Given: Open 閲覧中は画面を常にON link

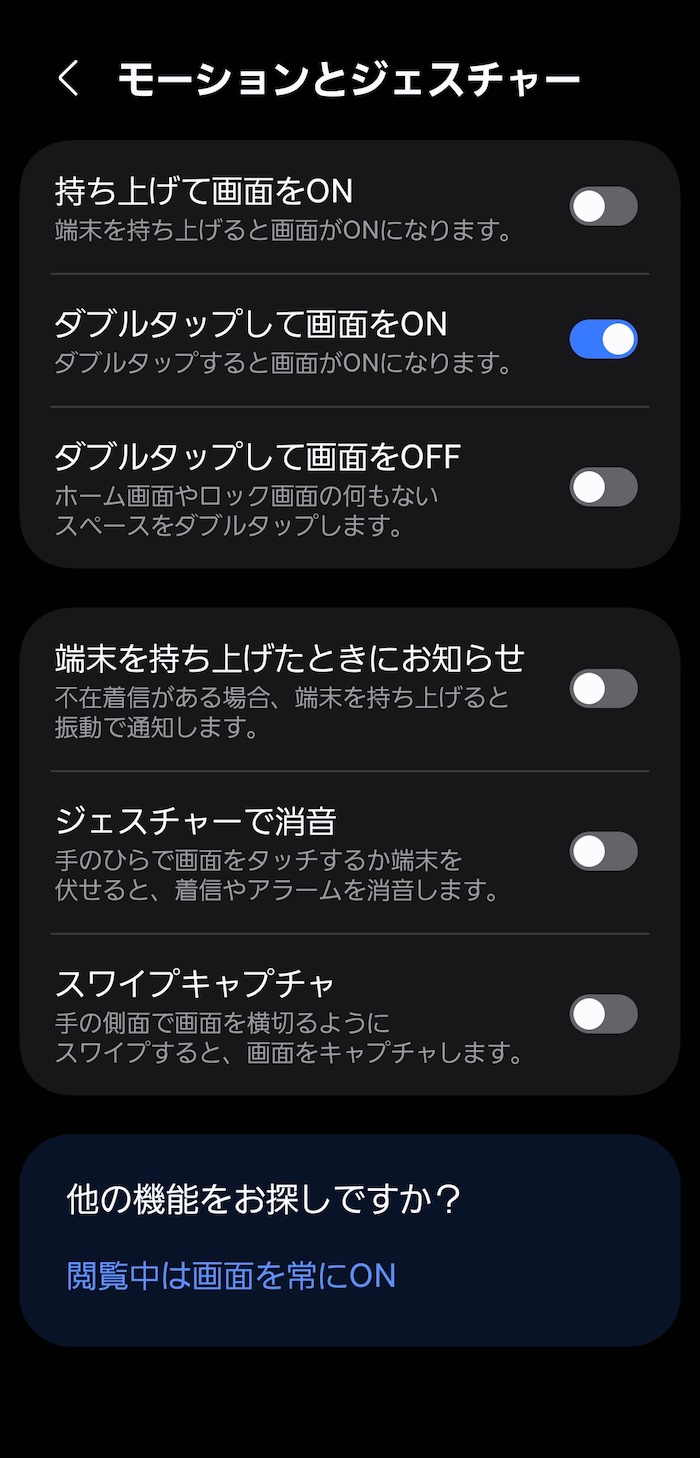Looking at the screenshot, I should (x=231, y=1275).
